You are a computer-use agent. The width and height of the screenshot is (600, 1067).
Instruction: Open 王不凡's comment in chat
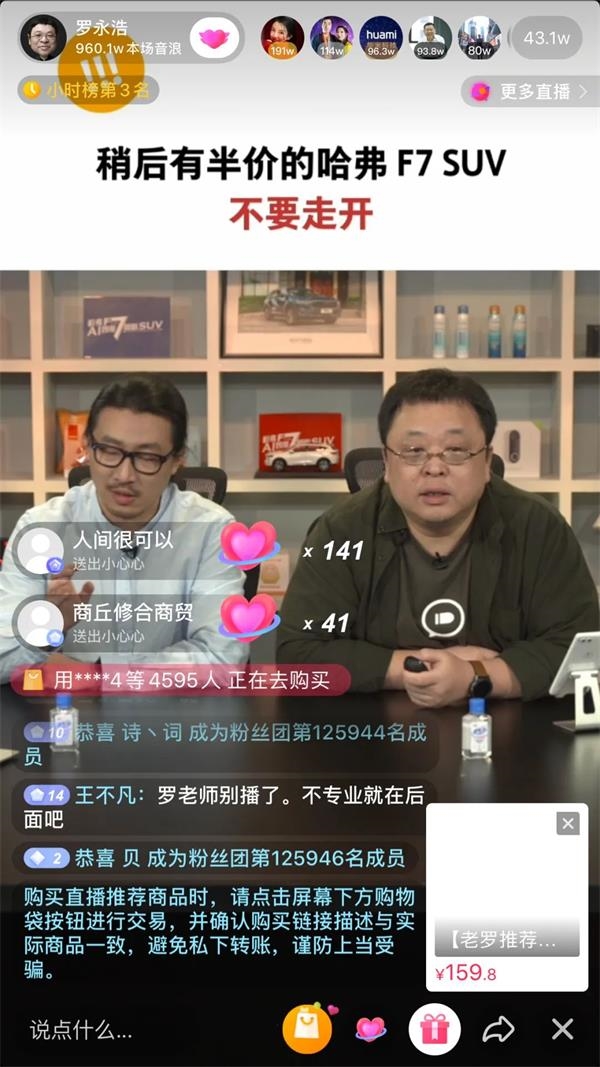pos(224,807)
